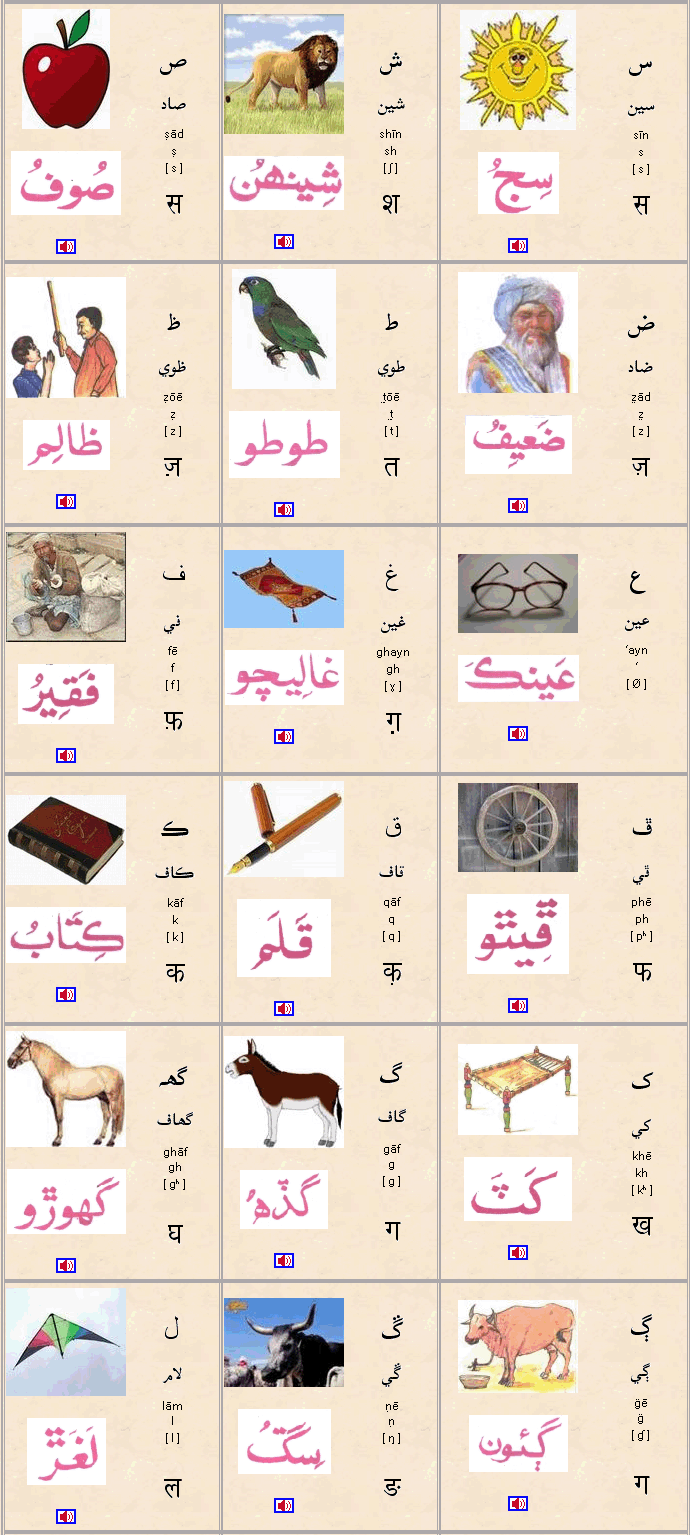This screenshot has width=690, height=1535.
Task: Tap the speaker icon in the ẓōē cell
Action: click(66, 501)
